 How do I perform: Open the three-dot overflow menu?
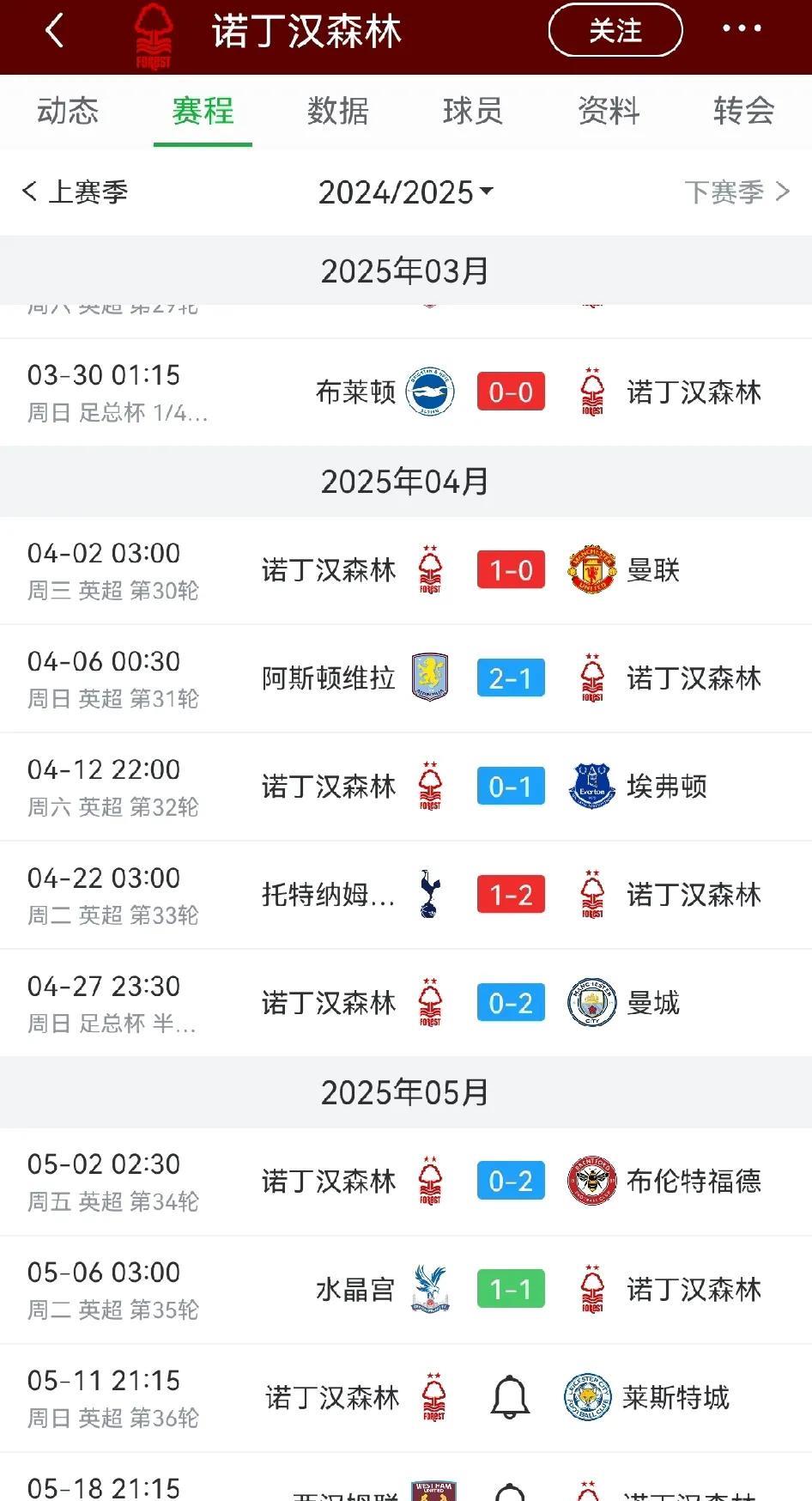[742, 29]
